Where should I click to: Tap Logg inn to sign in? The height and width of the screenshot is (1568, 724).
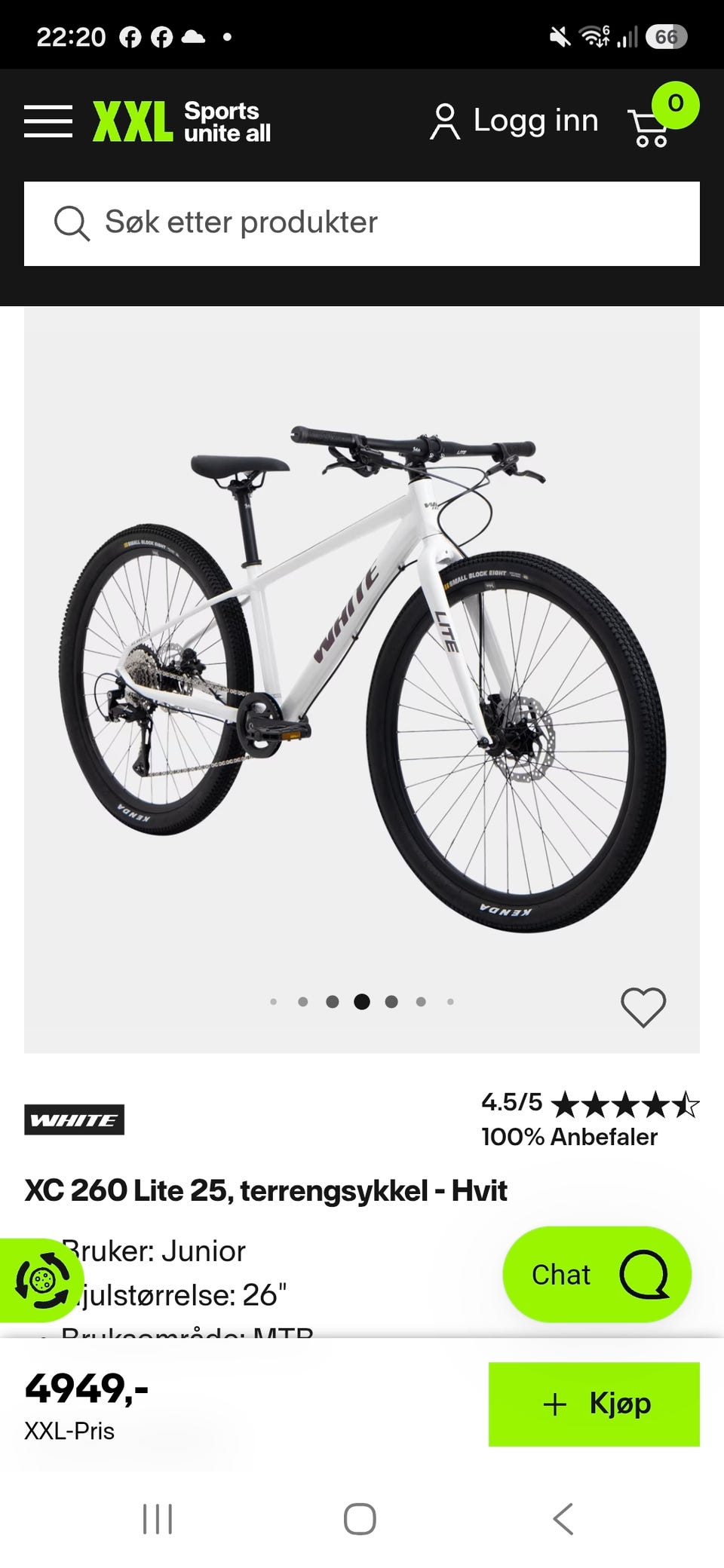point(514,121)
